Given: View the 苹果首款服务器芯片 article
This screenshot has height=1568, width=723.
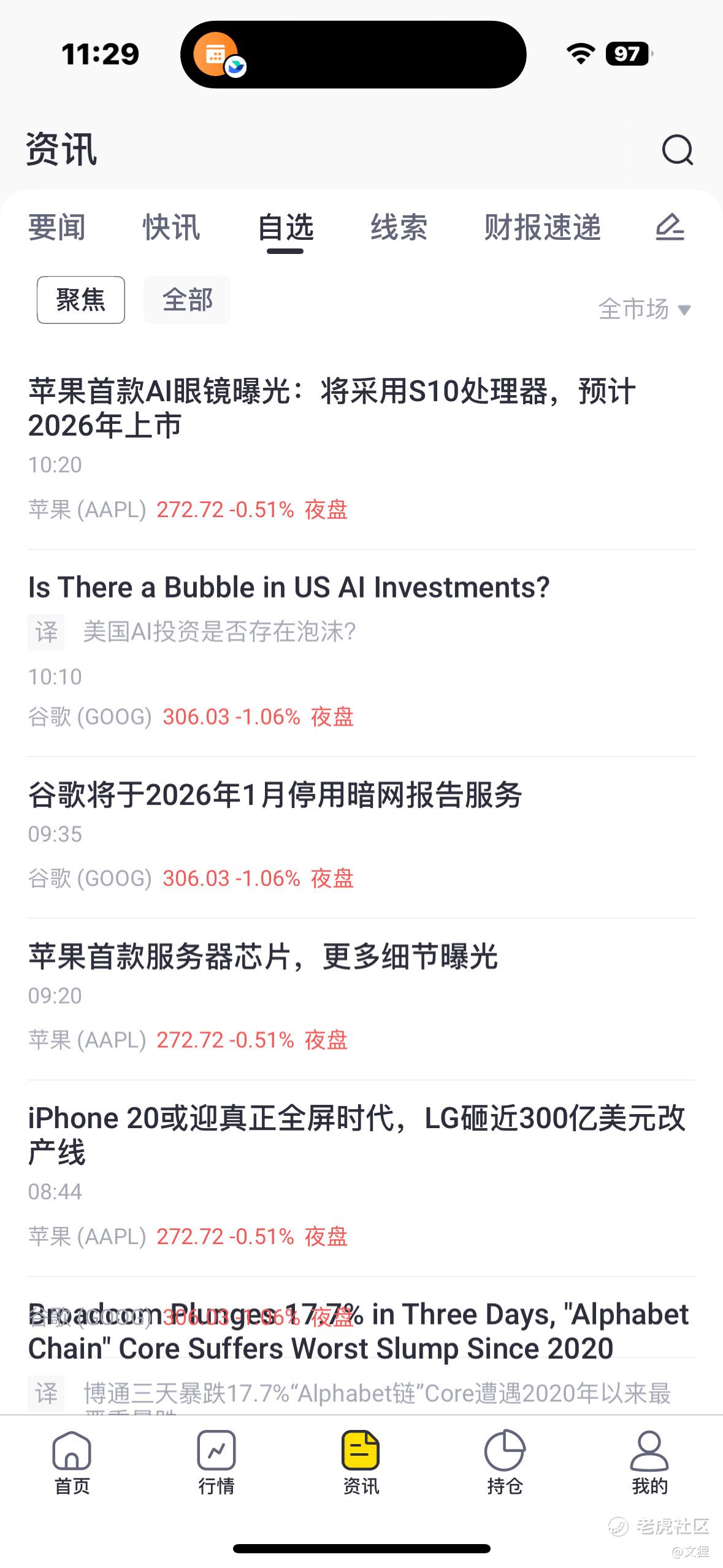Looking at the screenshot, I should pyautogui.click(x=262, y=956).
